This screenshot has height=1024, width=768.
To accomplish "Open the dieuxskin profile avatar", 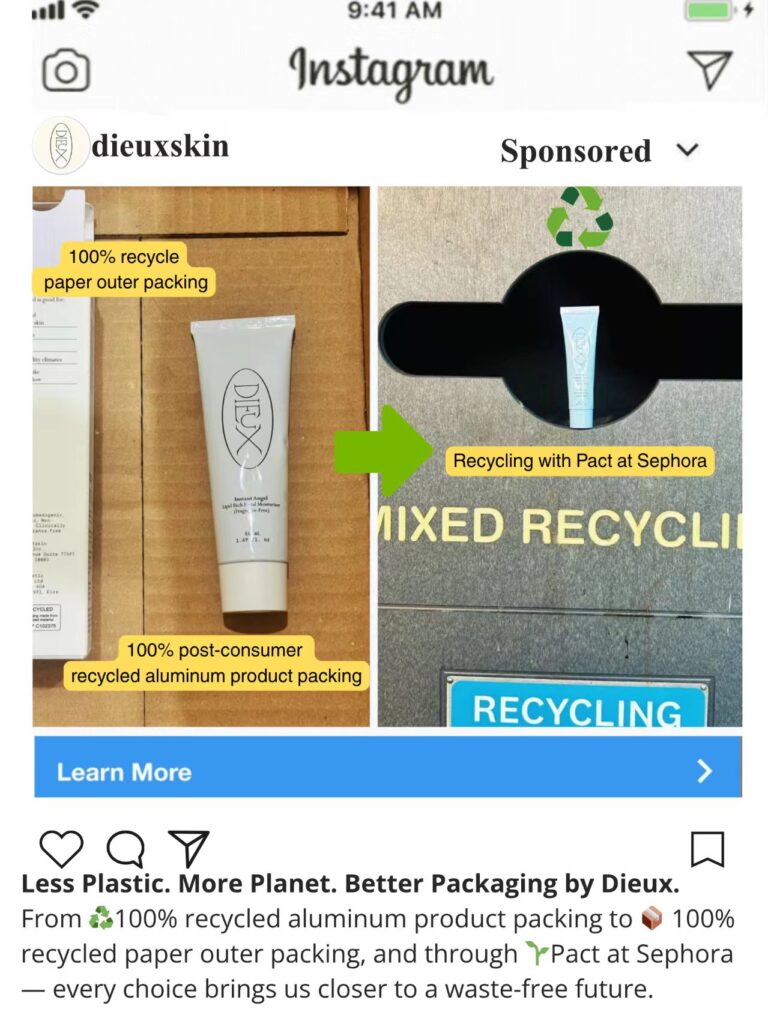I will [x=61, y=146].
